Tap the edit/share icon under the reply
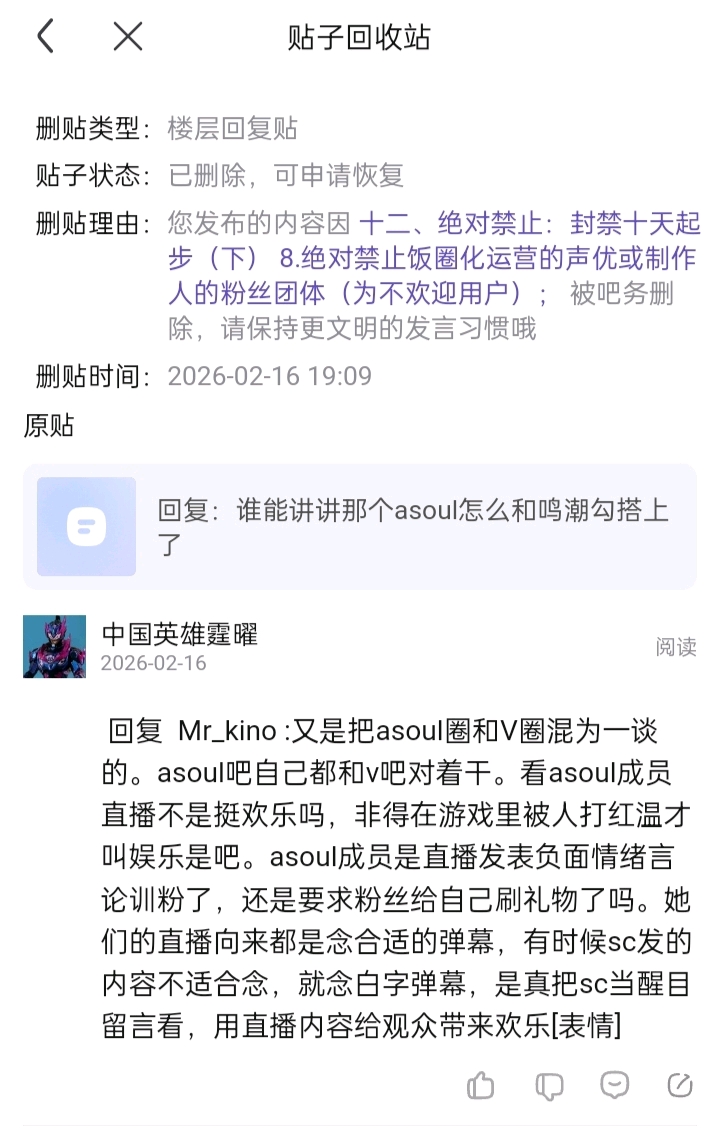 680,1085
